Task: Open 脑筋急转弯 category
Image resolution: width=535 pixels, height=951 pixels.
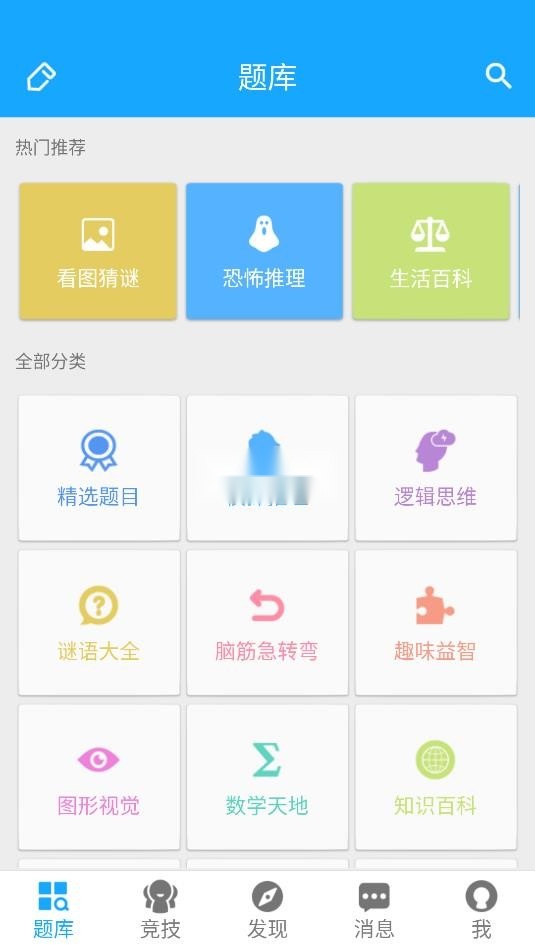Action: (268, 623)
